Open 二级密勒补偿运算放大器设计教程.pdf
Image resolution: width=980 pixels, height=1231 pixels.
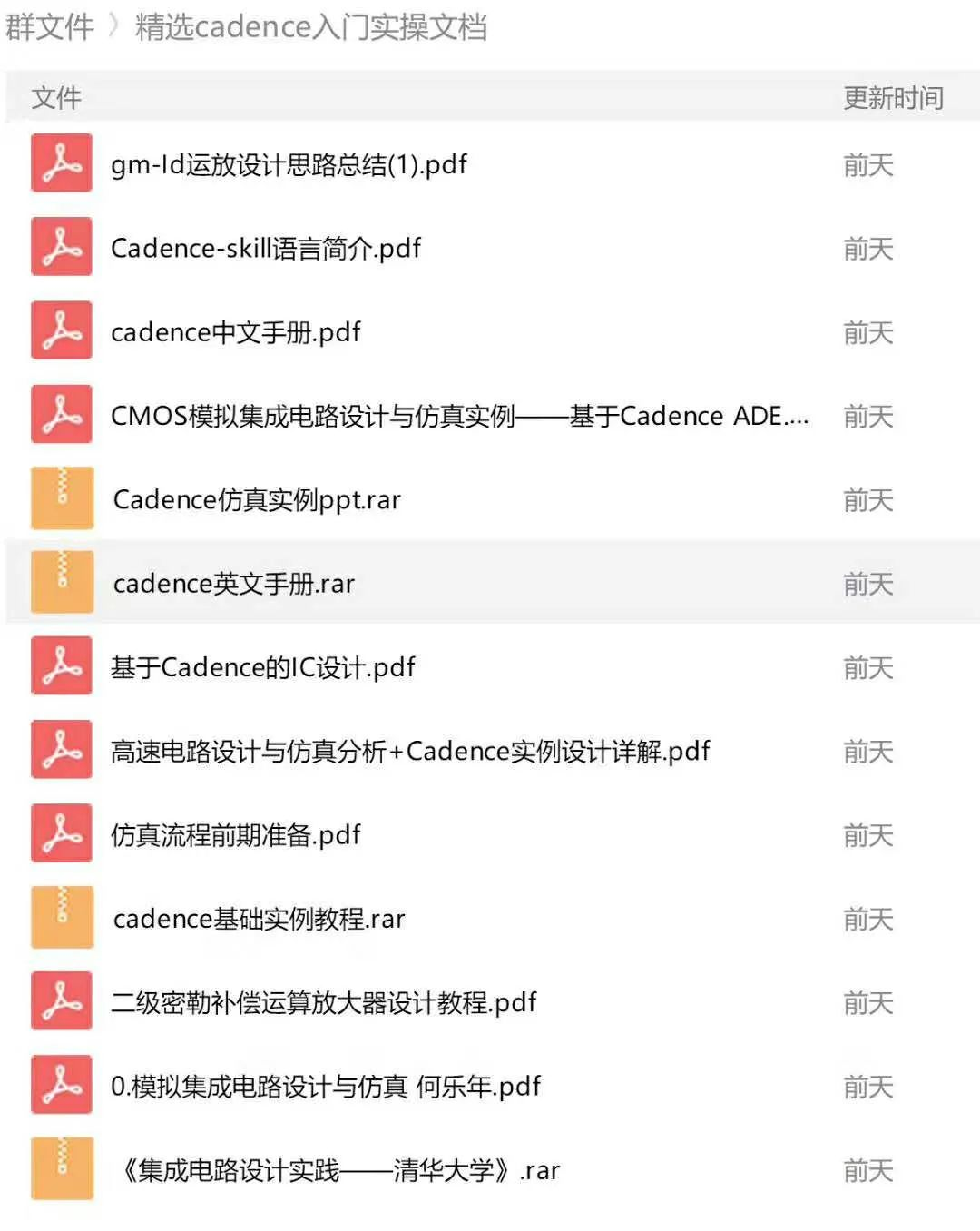tap(324, 1002)
